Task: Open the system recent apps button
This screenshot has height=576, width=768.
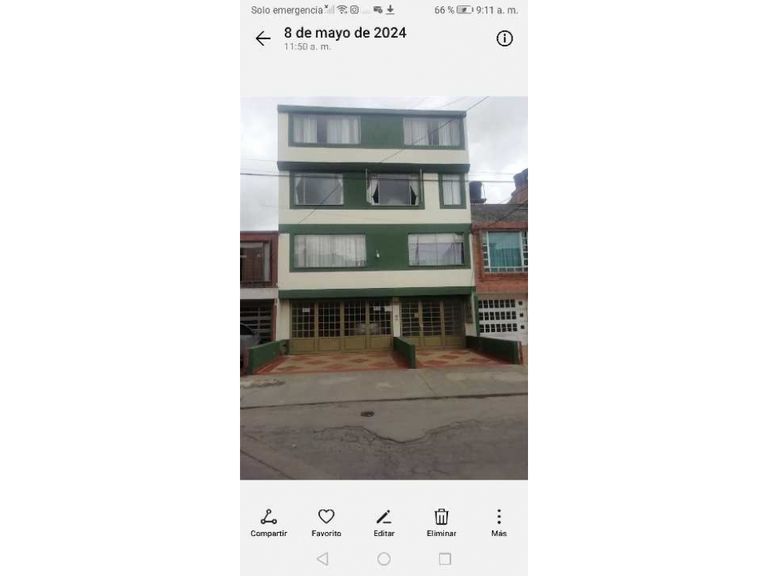Action: (445, 559)
